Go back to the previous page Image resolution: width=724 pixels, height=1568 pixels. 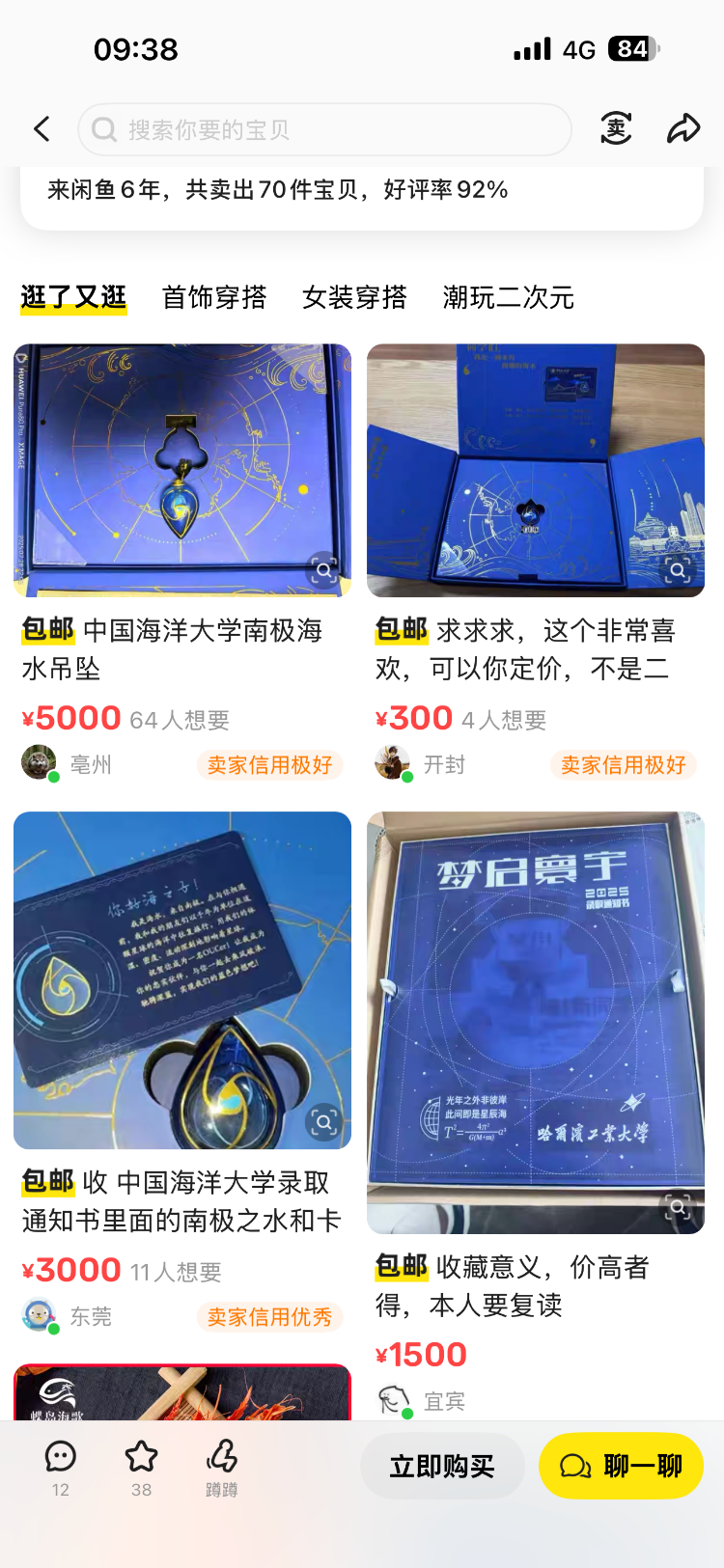click(x=42, y=129)
